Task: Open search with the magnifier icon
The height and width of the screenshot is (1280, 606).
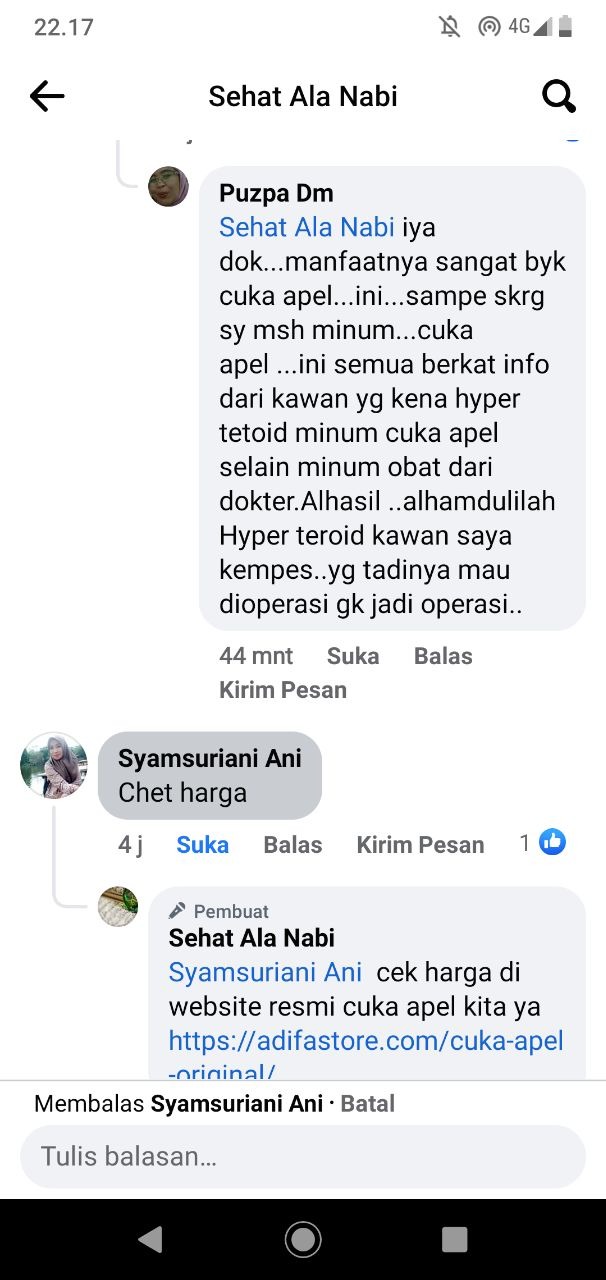Action: [558, 96]
